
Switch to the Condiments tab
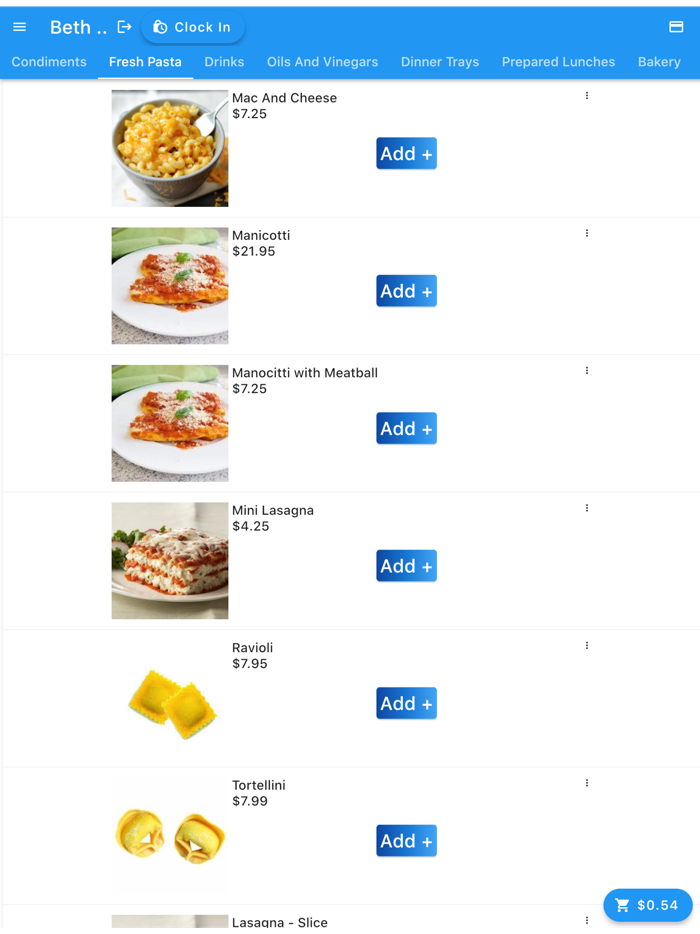click(49, 62)
